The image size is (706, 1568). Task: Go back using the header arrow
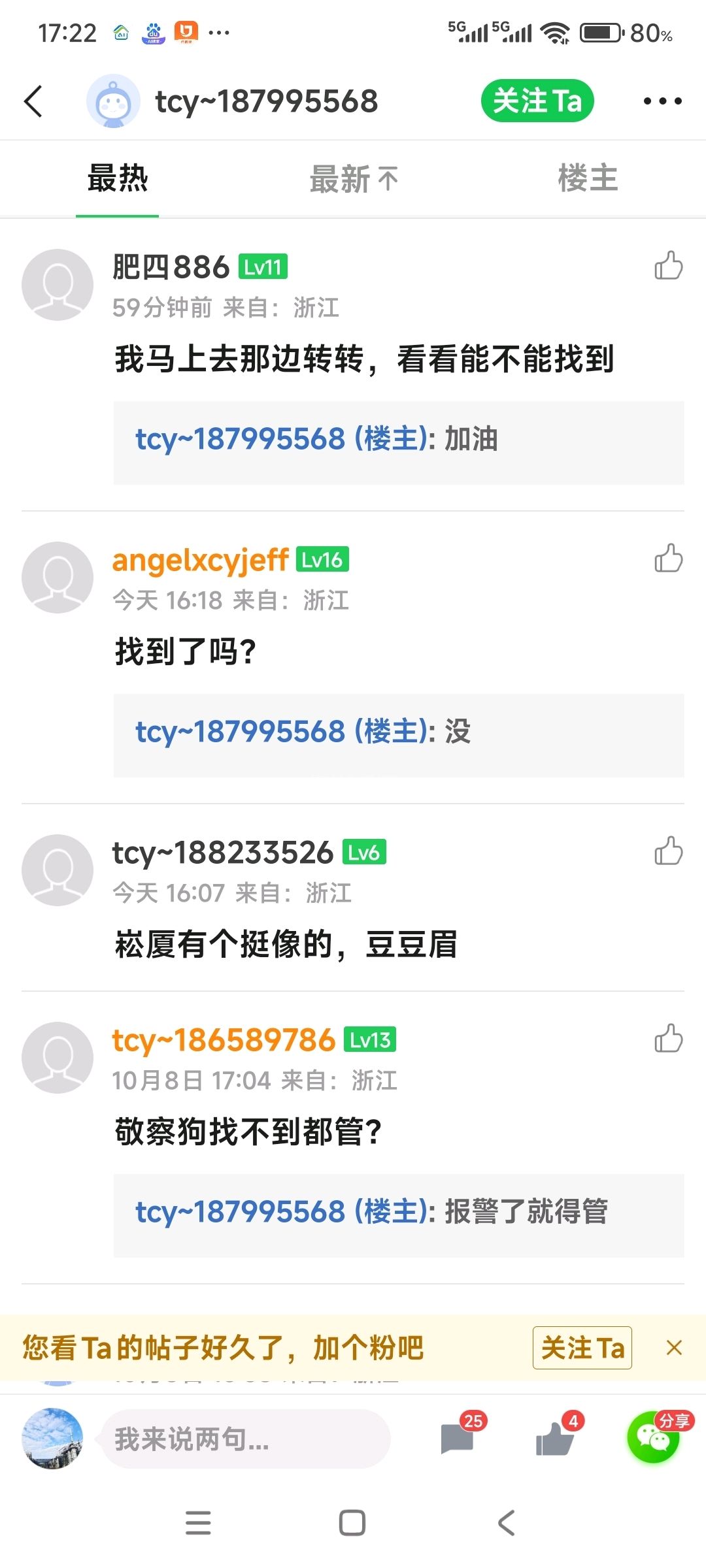coord(34,101)
